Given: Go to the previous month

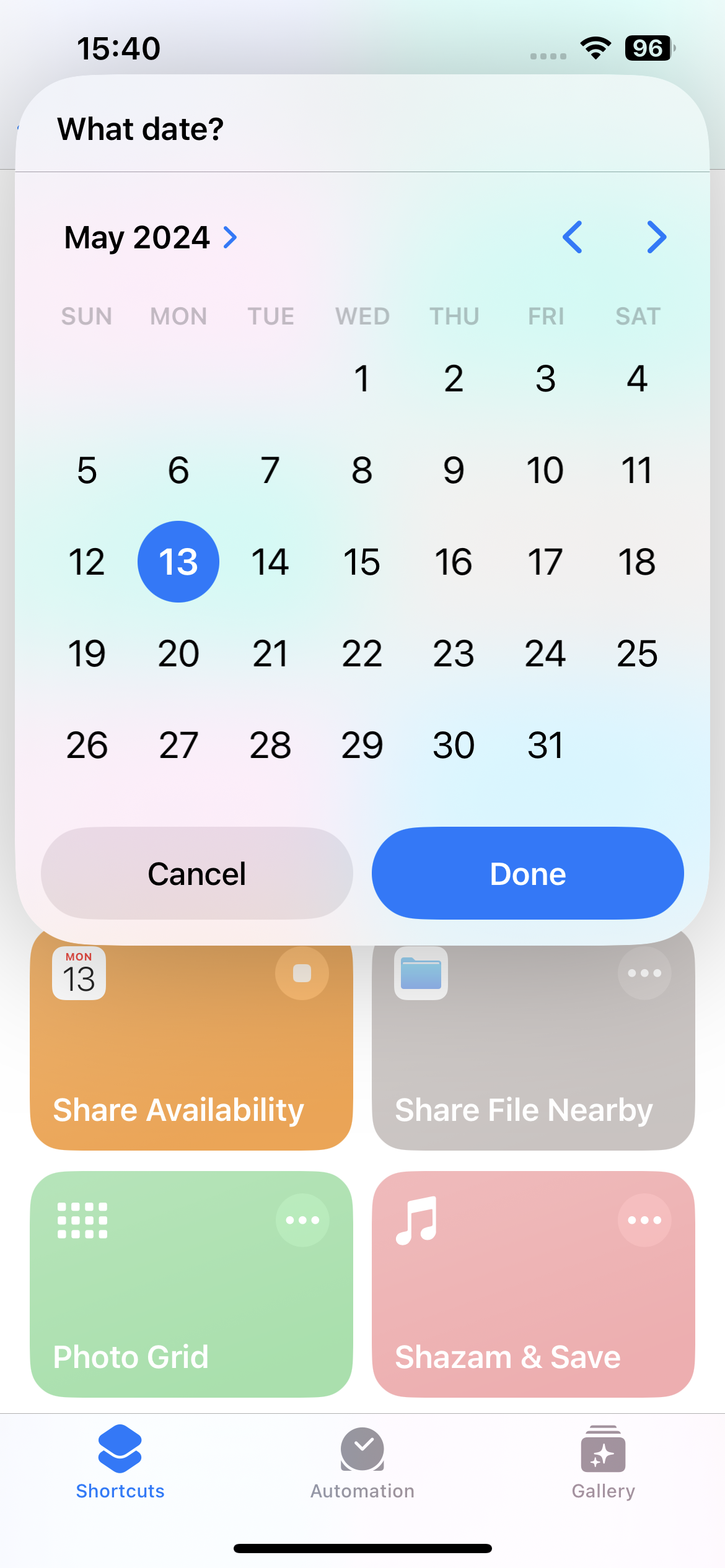Looking at the screenshot, I should [x=572, y=237].
